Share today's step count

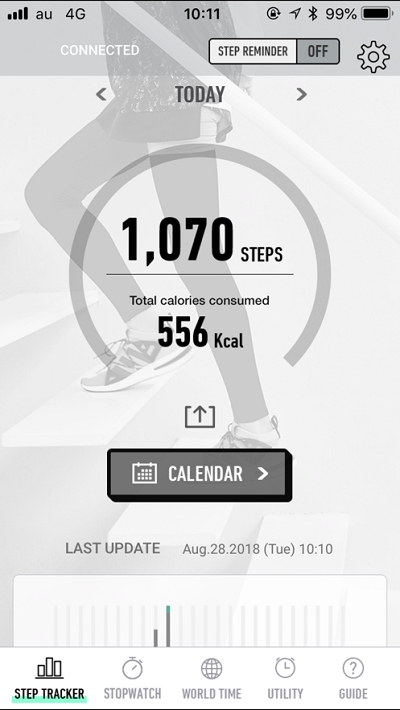[200, 416]
